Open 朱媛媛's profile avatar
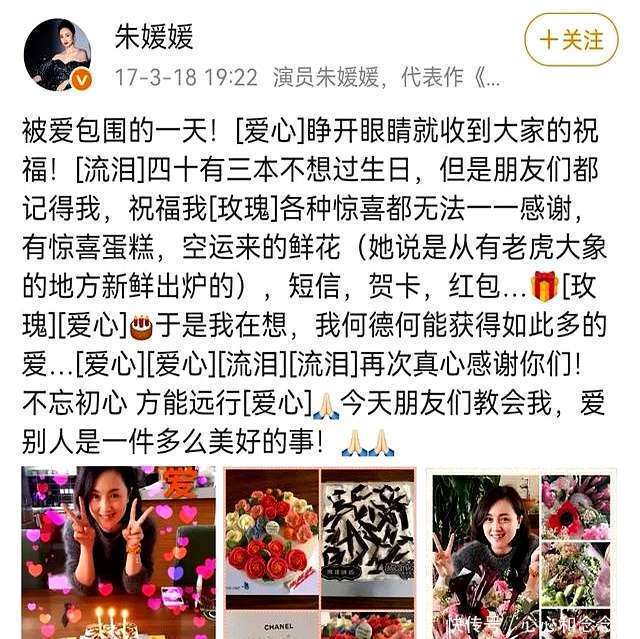This screenshot has height=639, width=640. coord(57,52)
